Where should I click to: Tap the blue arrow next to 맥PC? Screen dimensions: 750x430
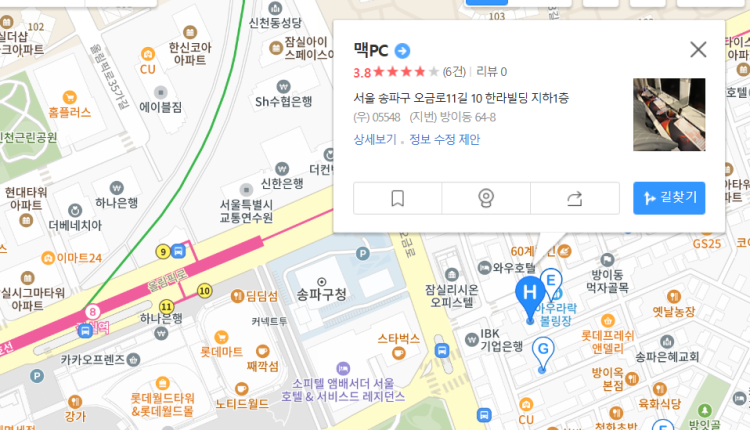(402, 51)
